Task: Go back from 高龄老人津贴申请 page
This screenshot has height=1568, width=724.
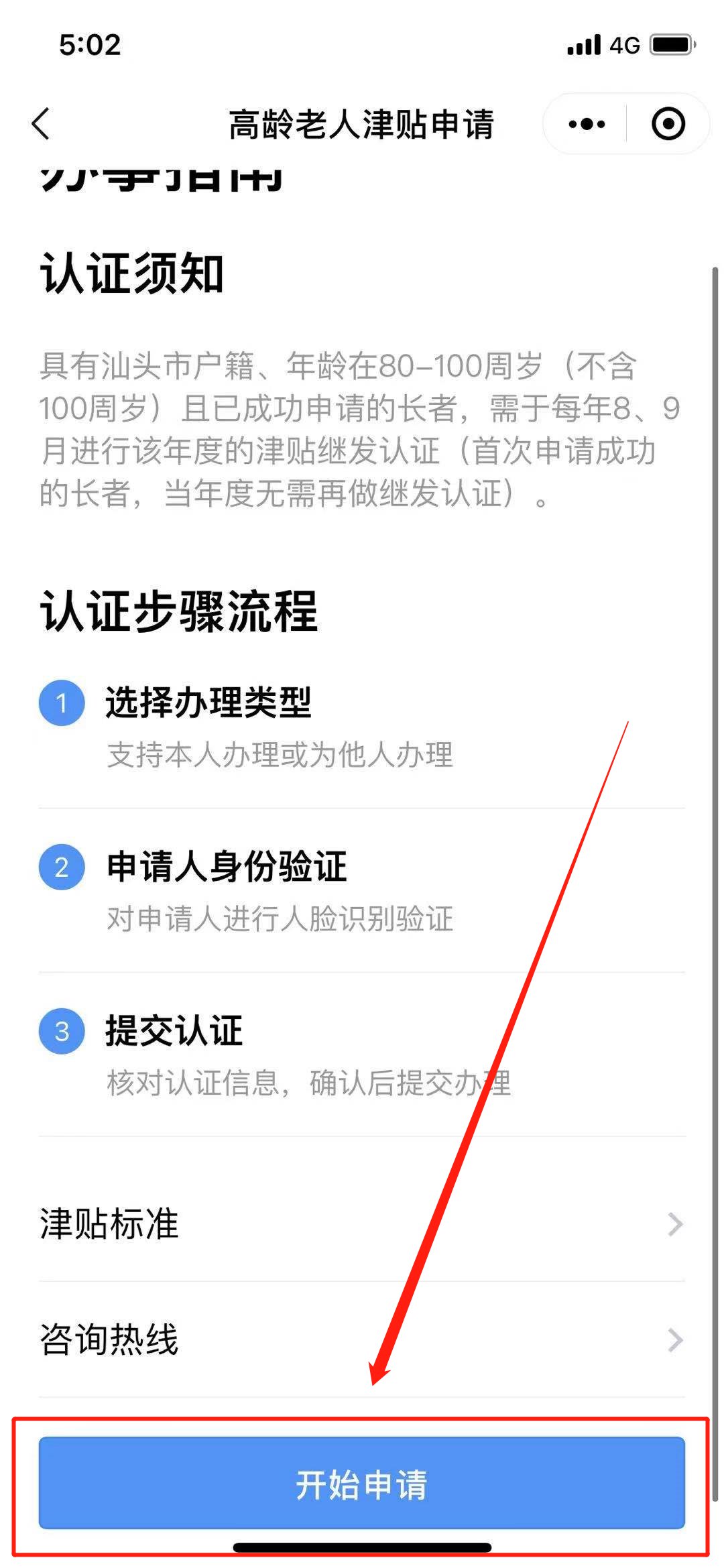Action: point(42,124)
